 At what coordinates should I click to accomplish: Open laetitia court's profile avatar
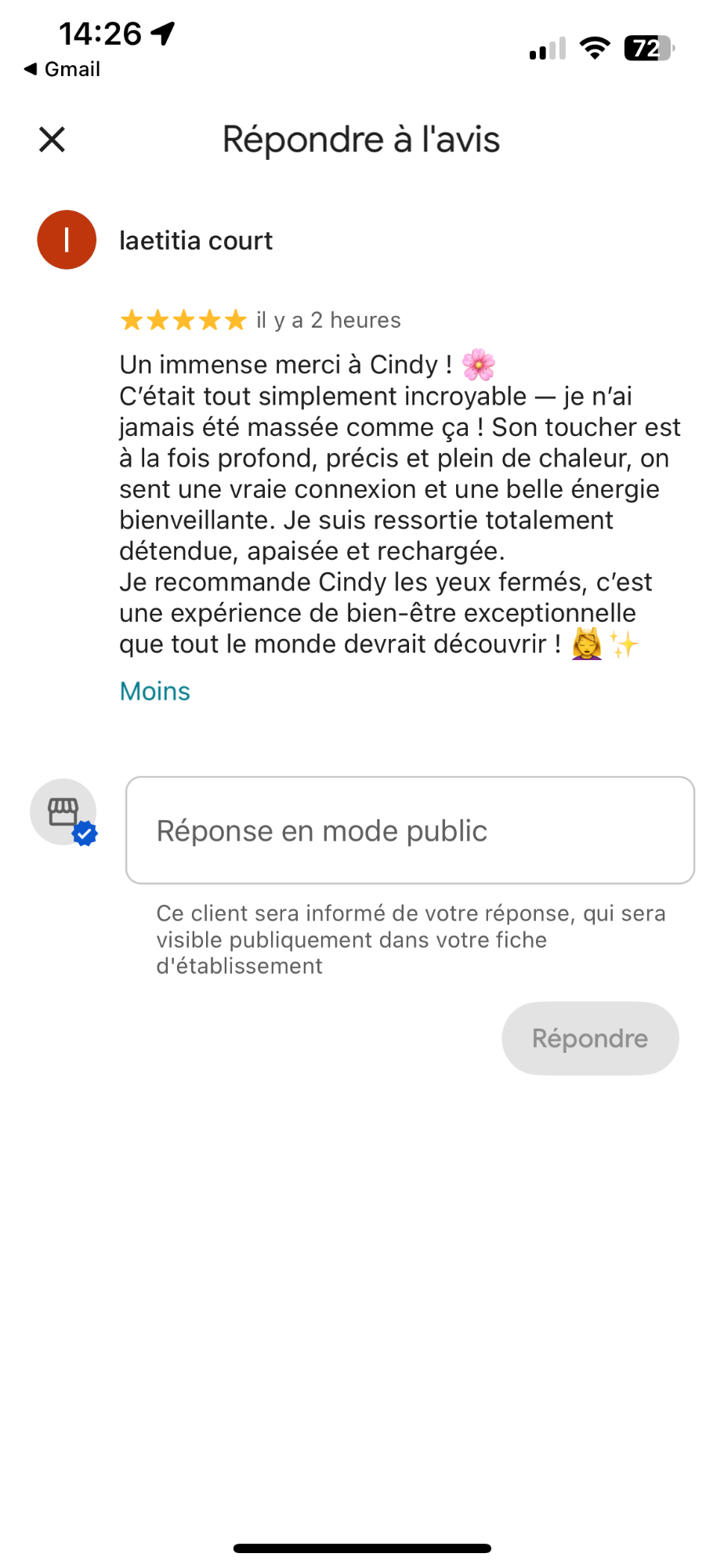(x=67, y=240)
